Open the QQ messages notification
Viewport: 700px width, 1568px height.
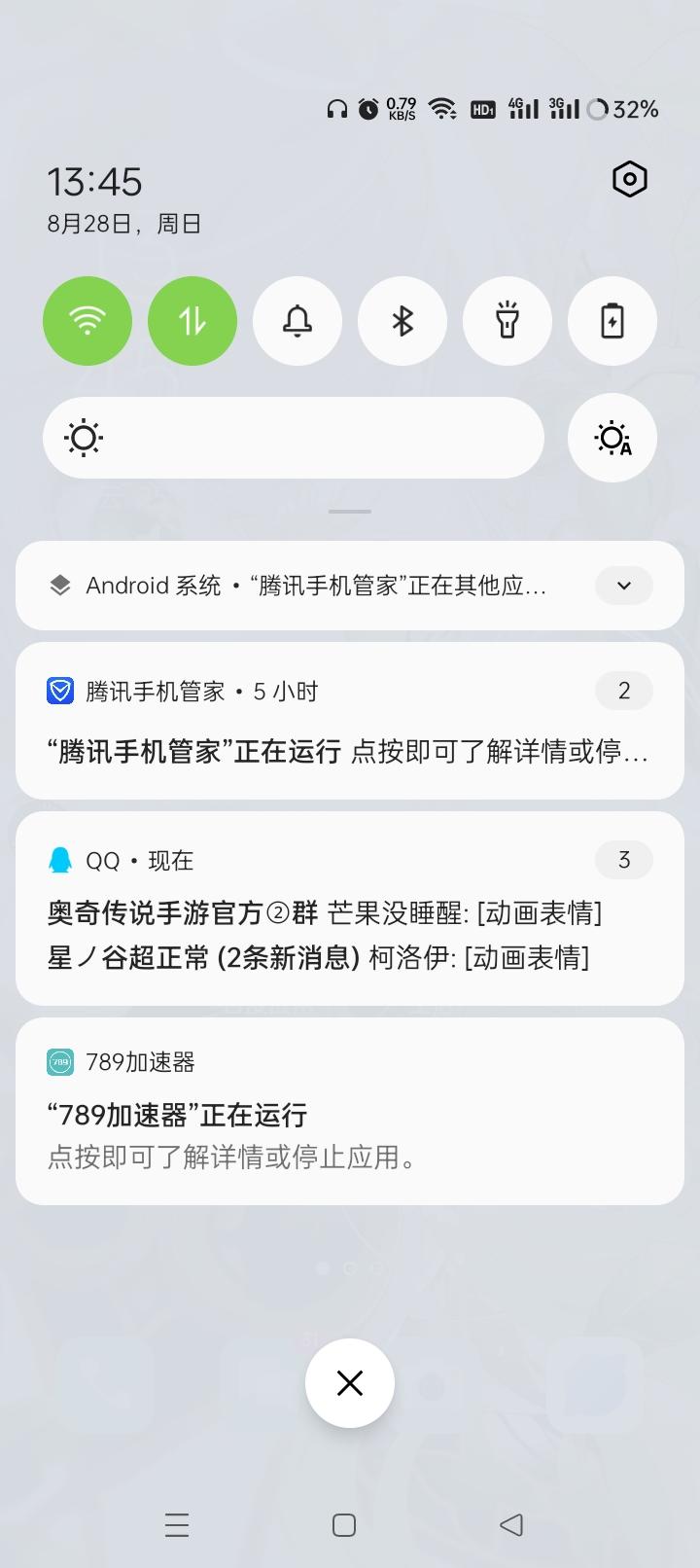tap(350, 909)
